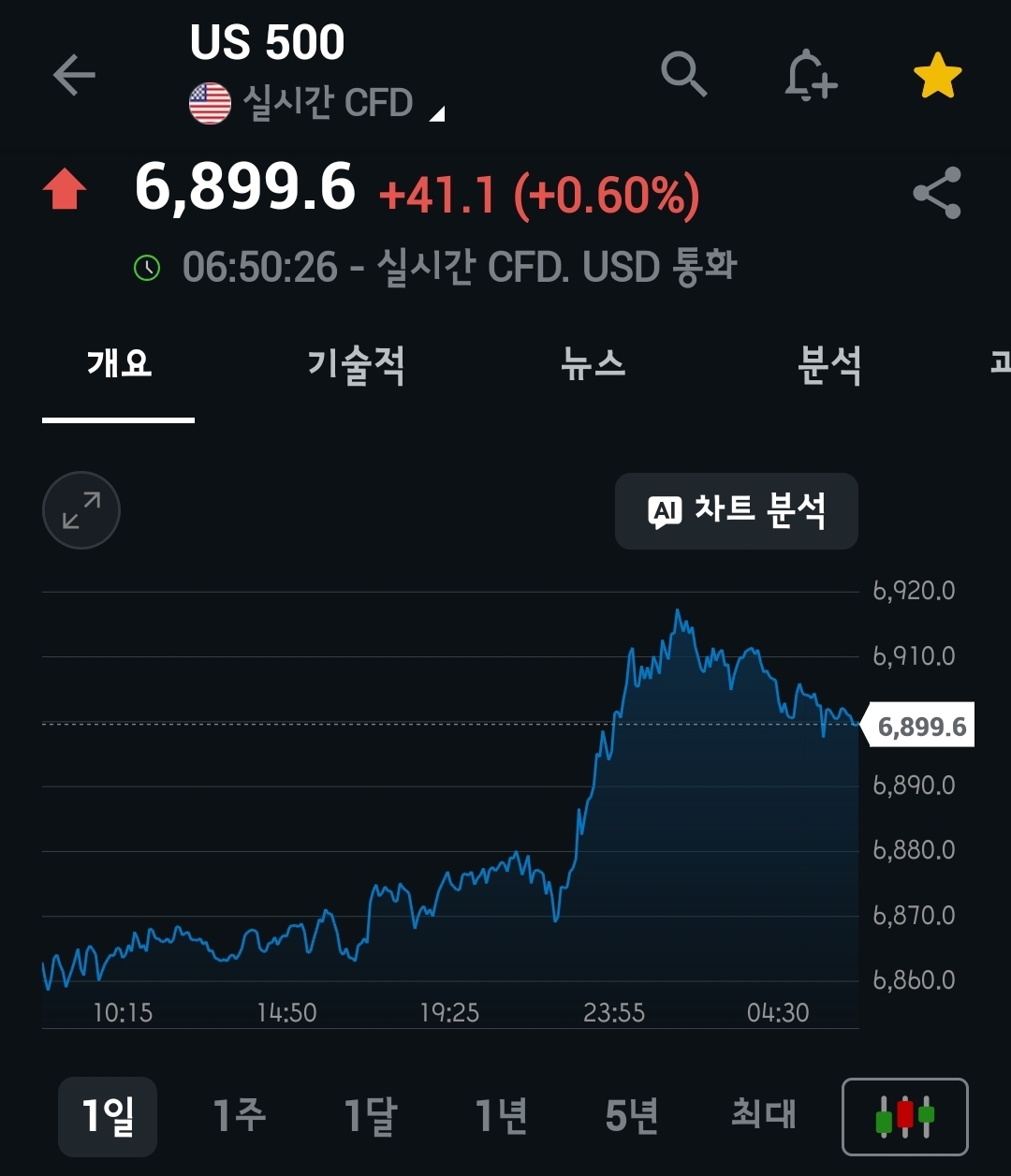
Task: Switch to the 기술적 tab
Action: click(x=356, y=364)
